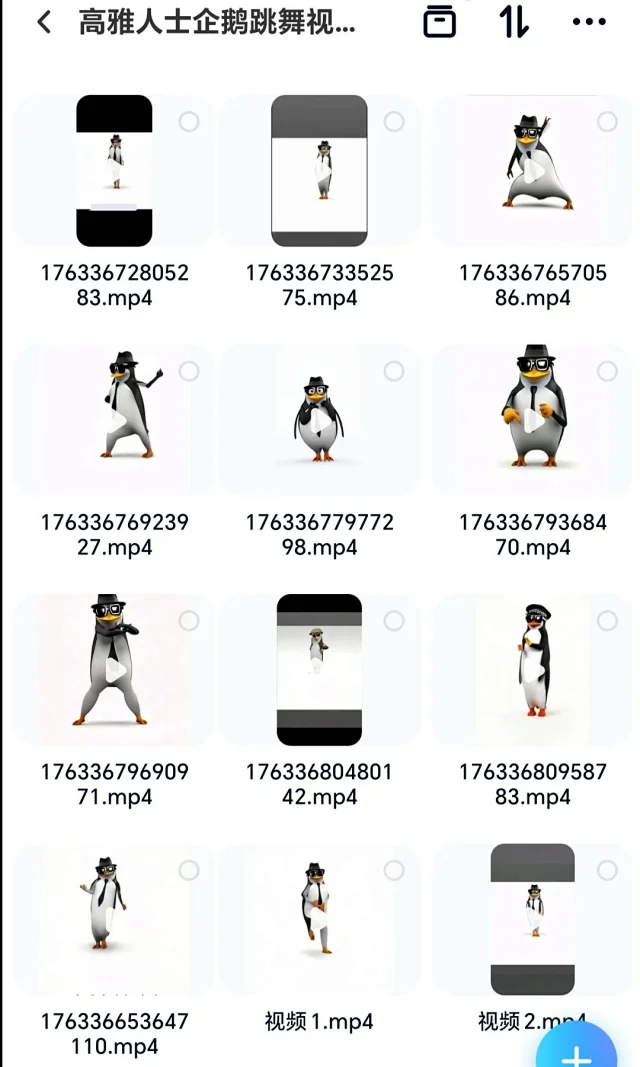
Task: Open video 17633672805283.mp4
Action: (114, 170)
